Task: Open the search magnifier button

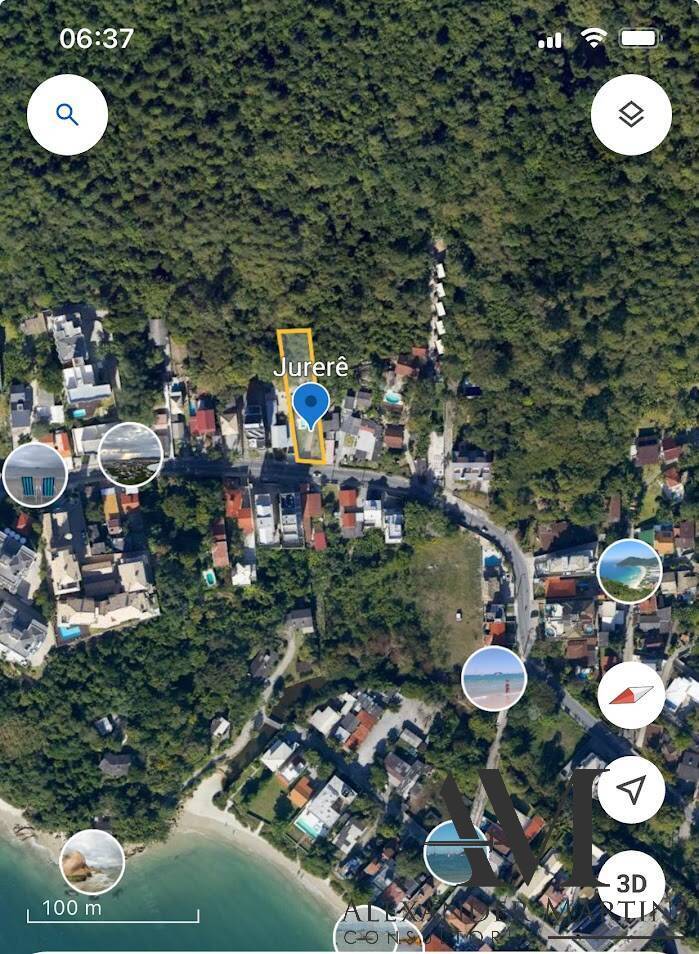Action: pos(67,115)
